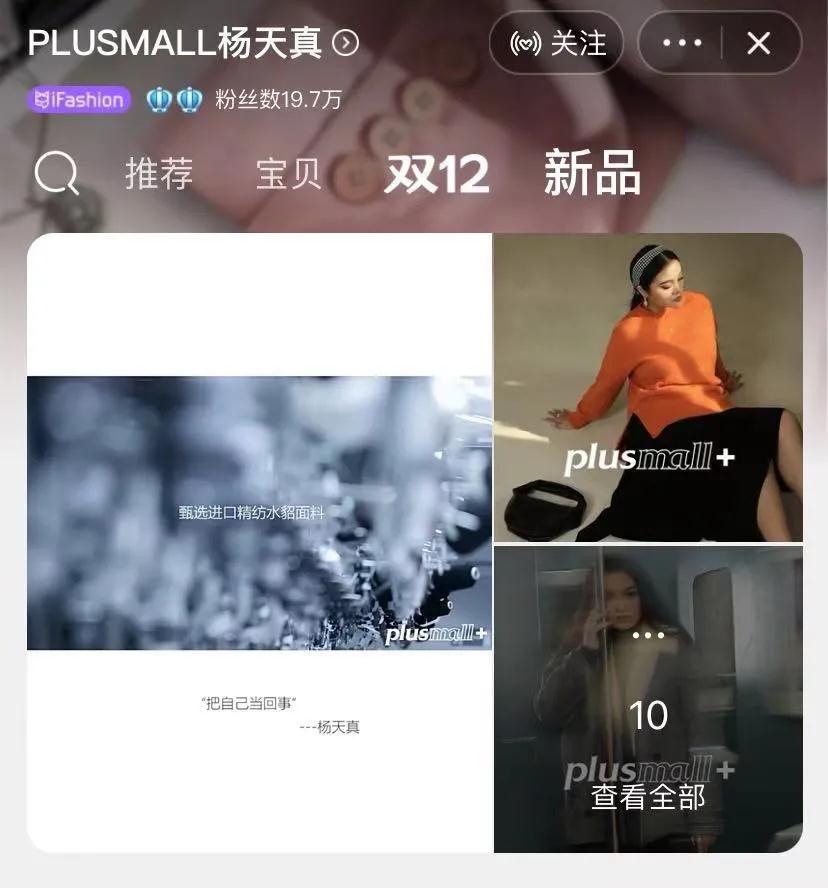This screenshot has height=888, width=828.
Task: Switch to the 双12 tab
Action: tap(437, 174)
